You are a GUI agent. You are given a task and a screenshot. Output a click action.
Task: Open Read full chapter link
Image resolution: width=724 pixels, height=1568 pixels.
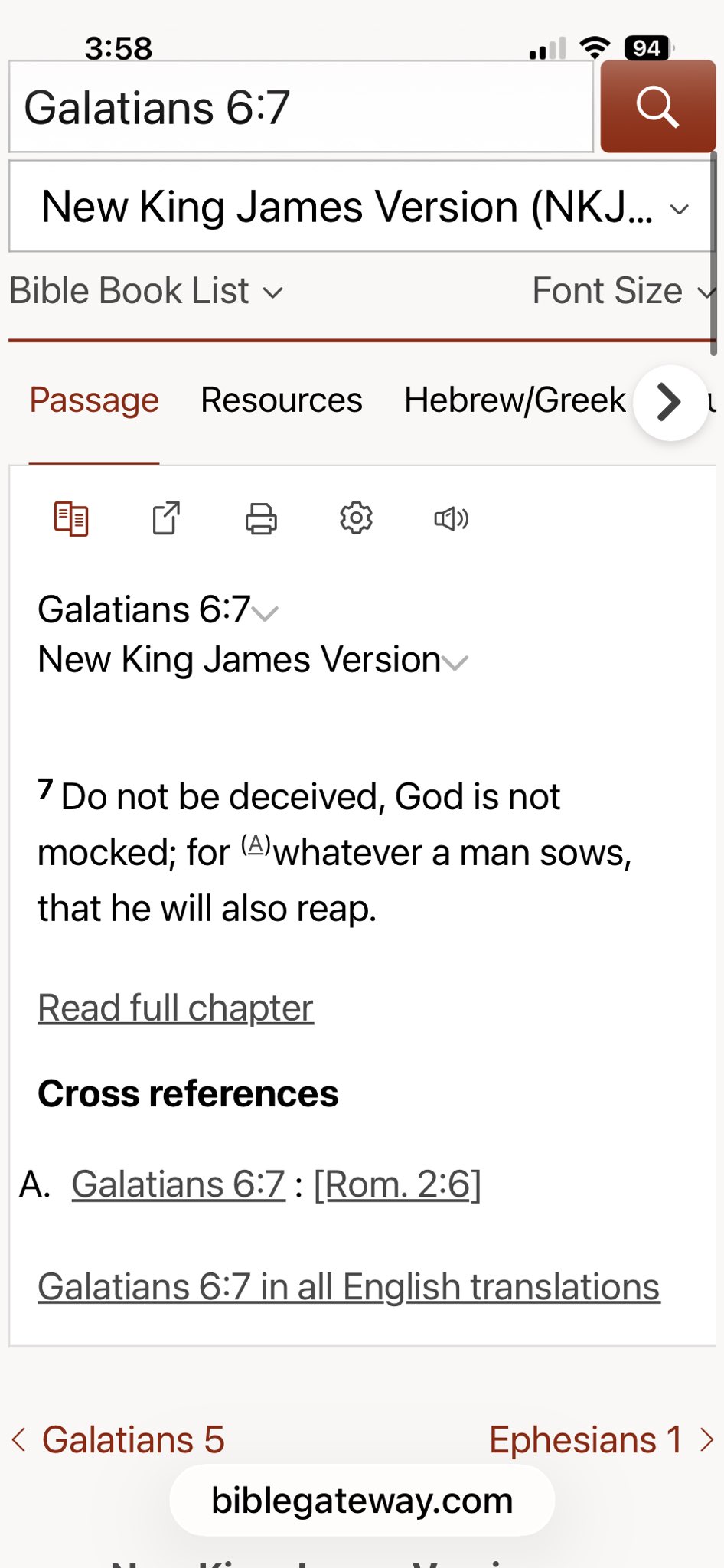click(x=175, y=1008)
